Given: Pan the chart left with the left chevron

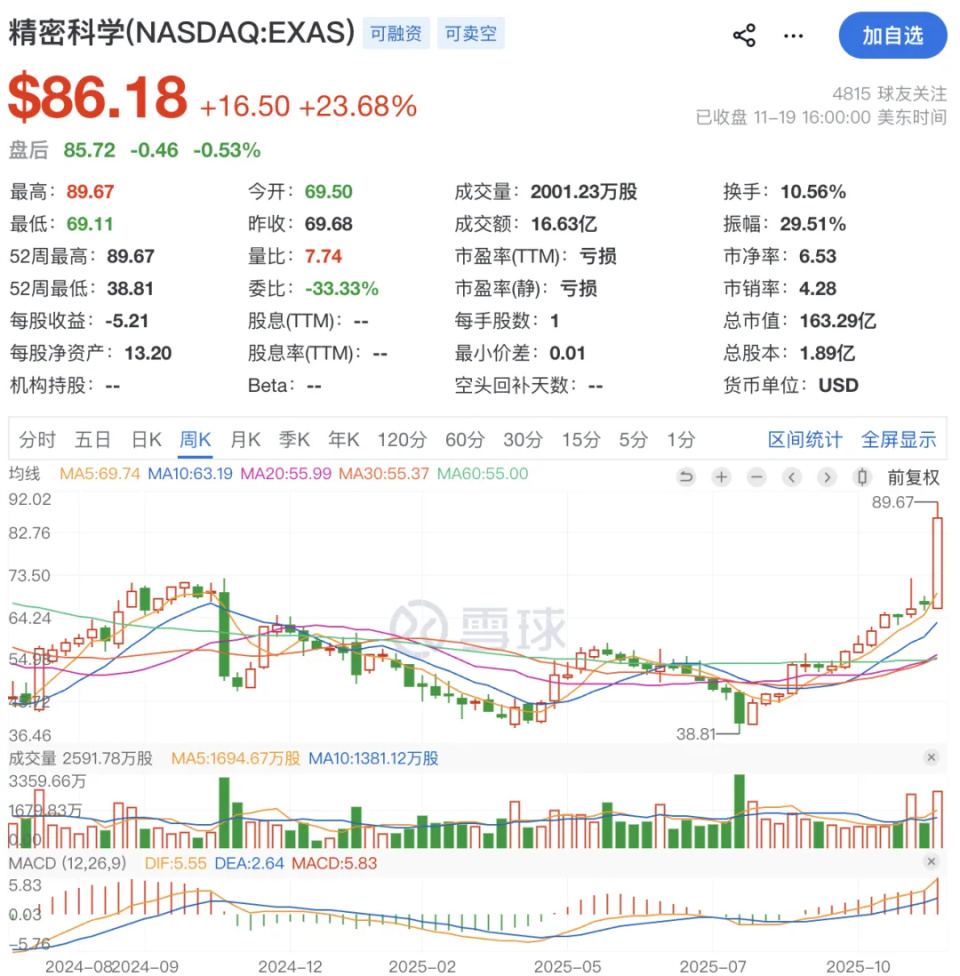Looking at the screenshot, I should [792, 478].
